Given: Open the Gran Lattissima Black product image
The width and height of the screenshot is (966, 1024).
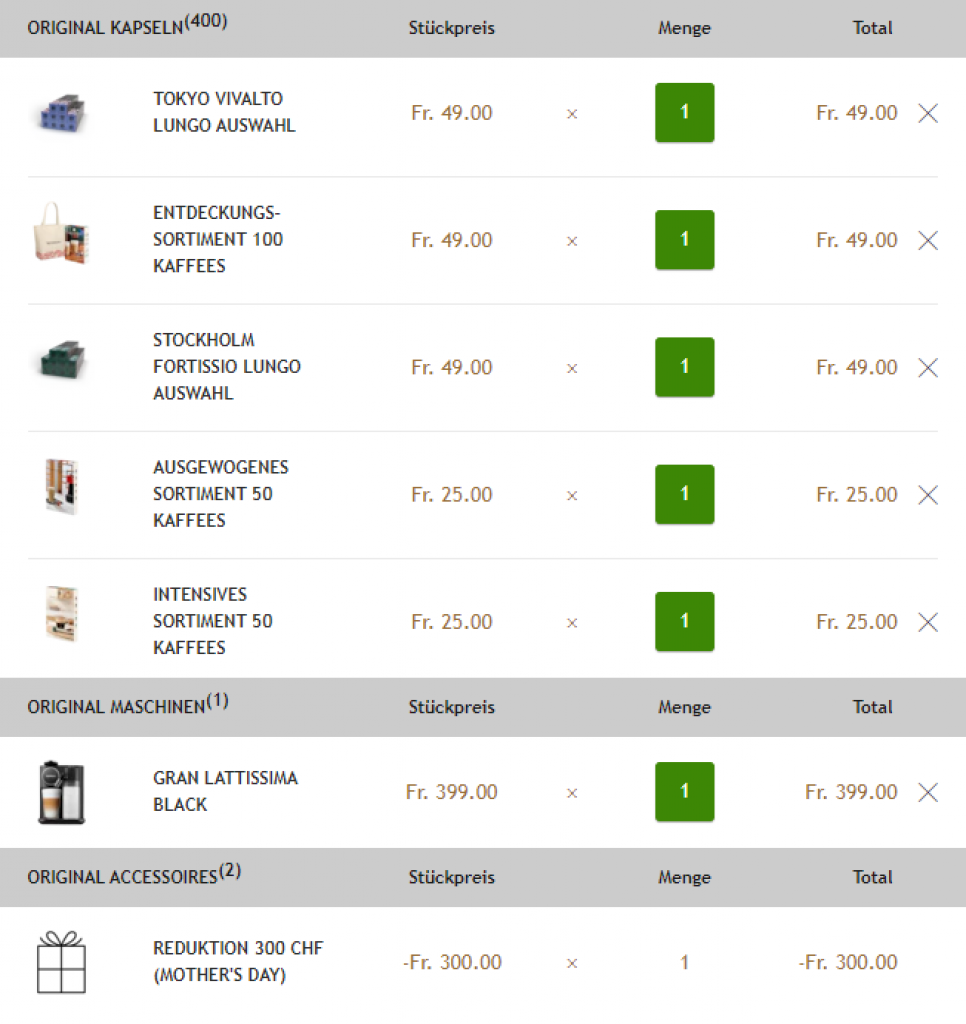Looking at the screenshot, I should tap(62, 792).
